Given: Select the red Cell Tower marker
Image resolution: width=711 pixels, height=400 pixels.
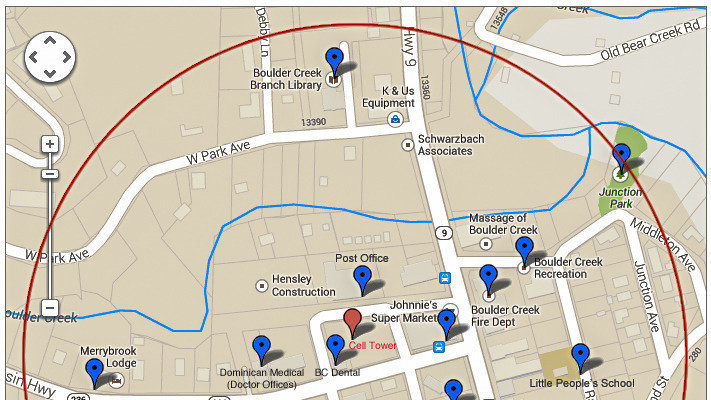Looking at the screenshot, I should pos(352,322).
